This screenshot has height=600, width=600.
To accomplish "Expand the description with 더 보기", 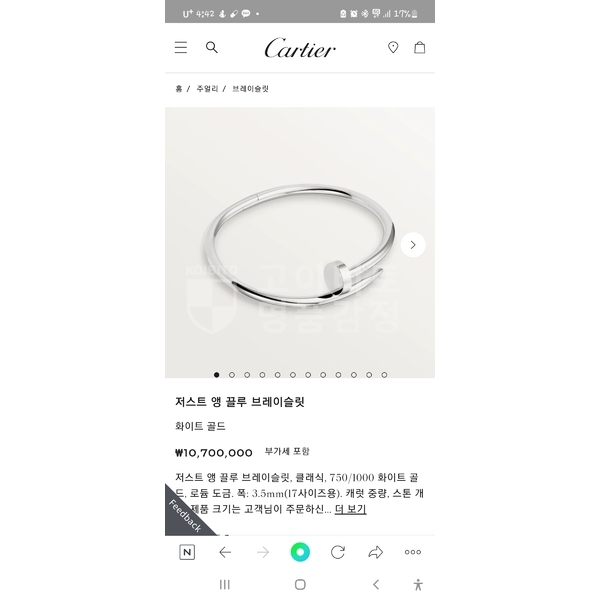I will [350, 509].
